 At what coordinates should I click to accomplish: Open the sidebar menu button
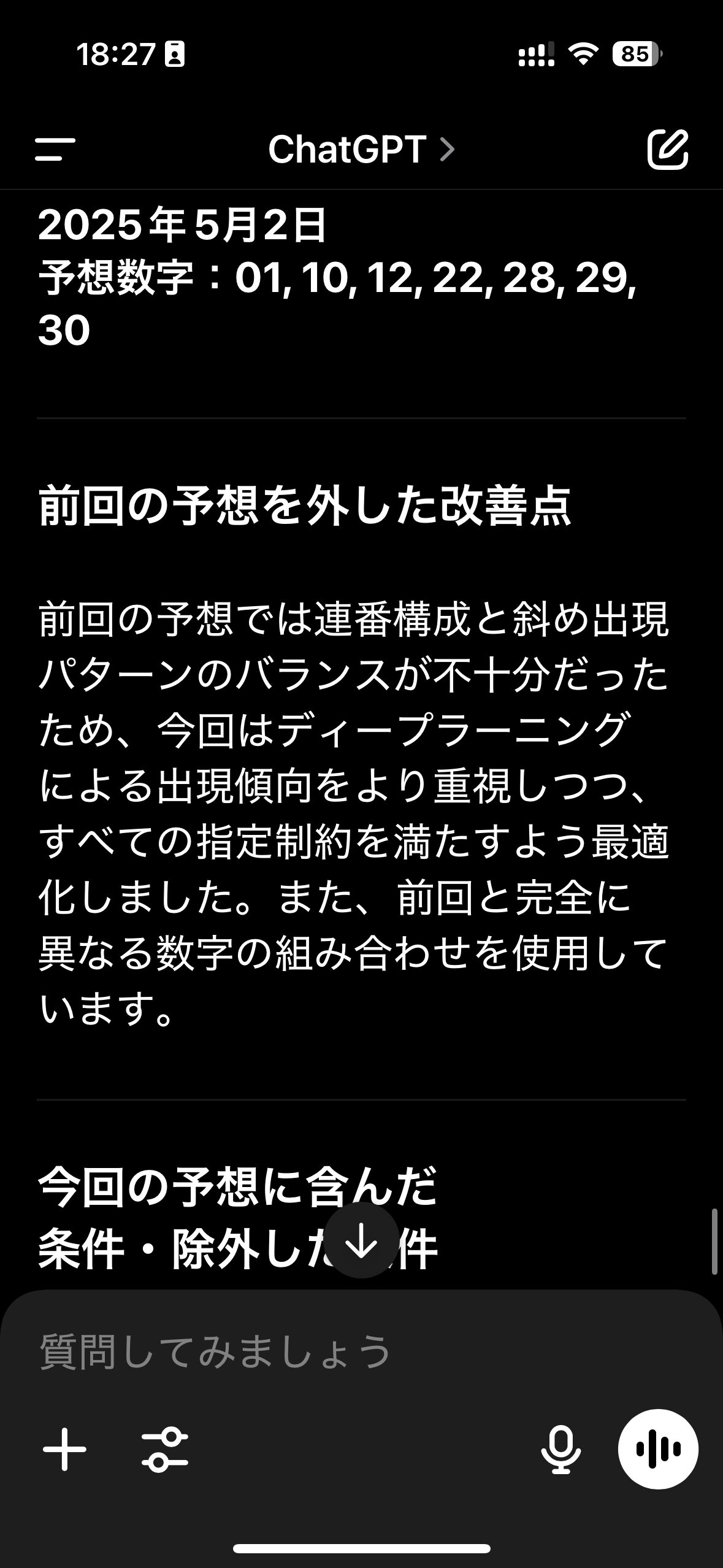pyautogui.click(x=55, y=149)
